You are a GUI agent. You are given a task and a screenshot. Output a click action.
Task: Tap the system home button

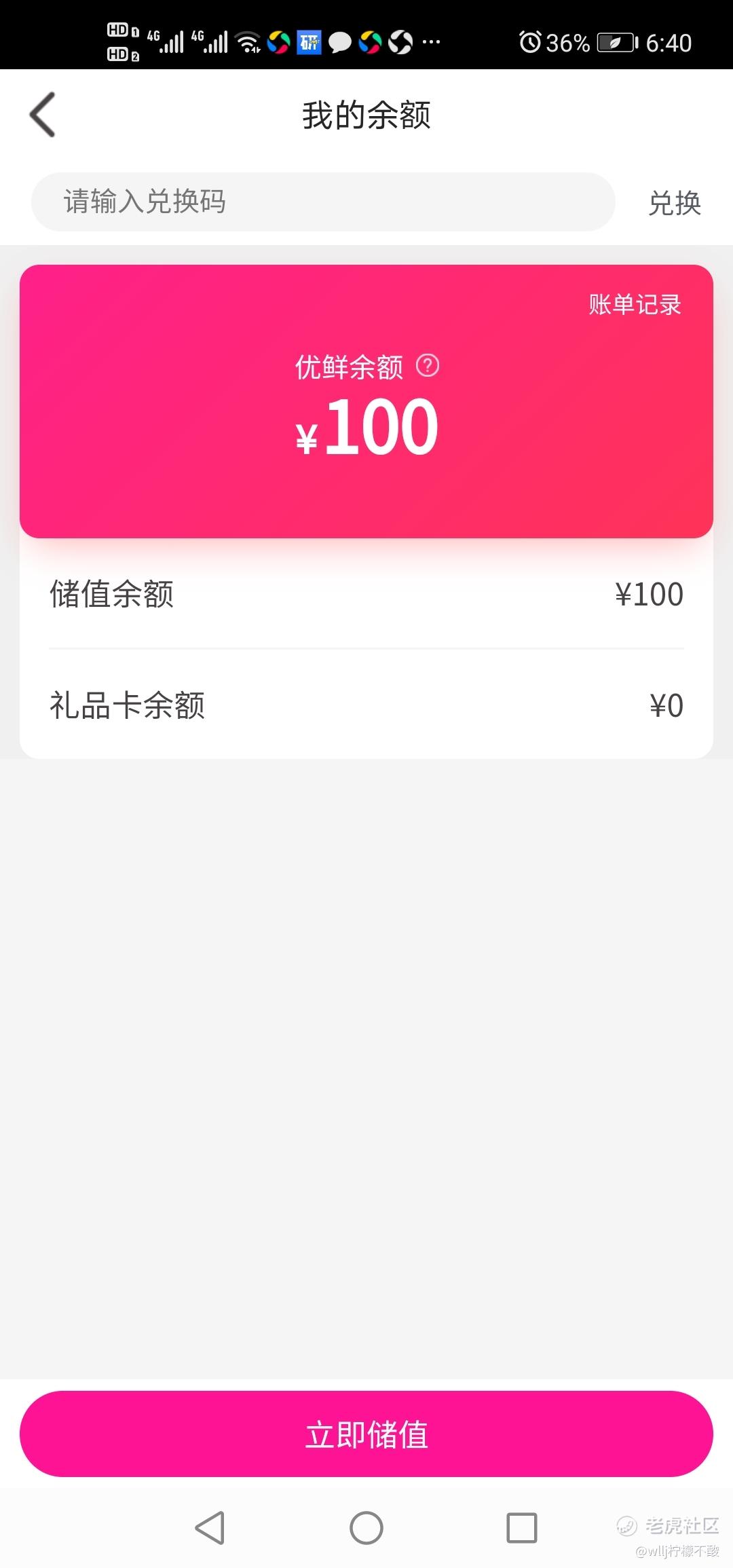[366, 1528]
